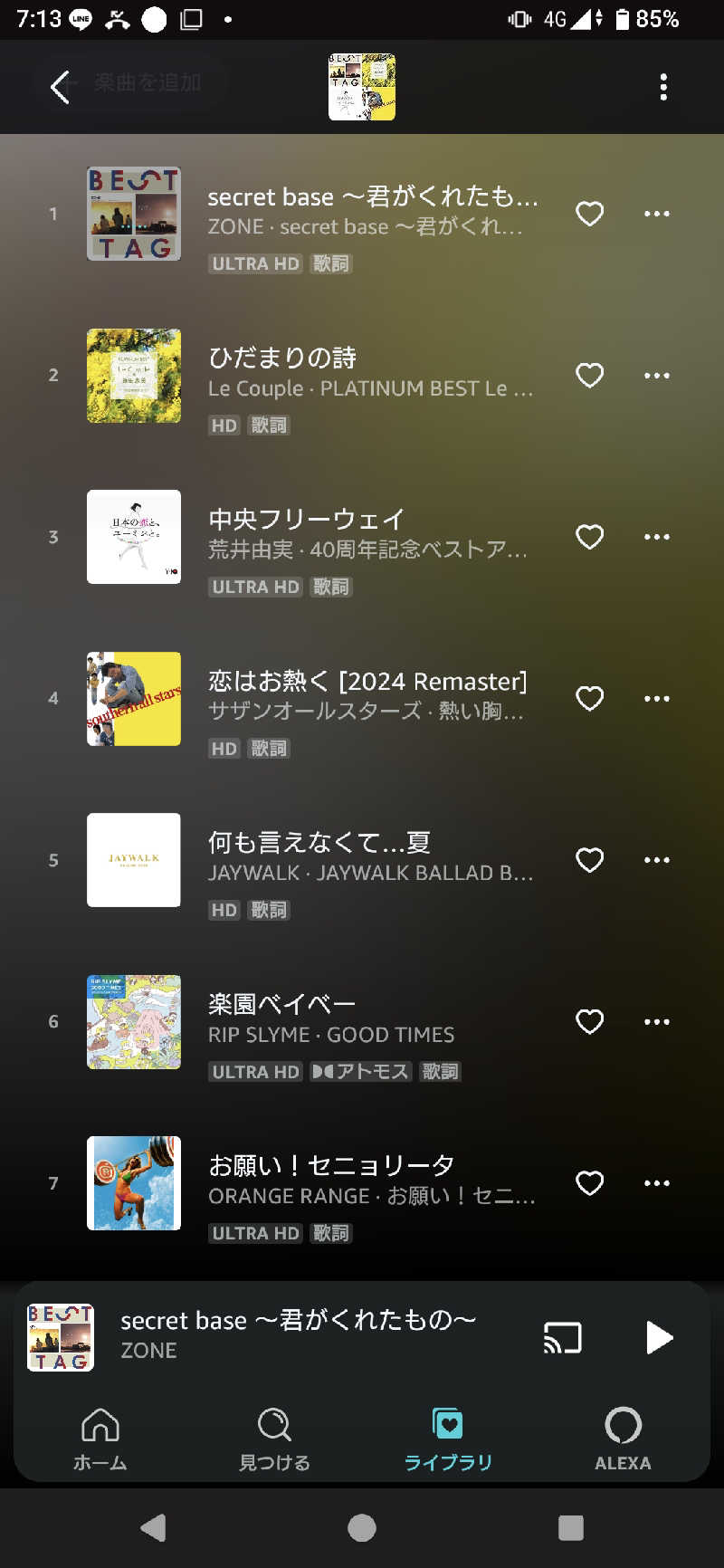Open the cast device button in mini player
The height and width of the screenshot is (1568, 724).
[562, 1337]
